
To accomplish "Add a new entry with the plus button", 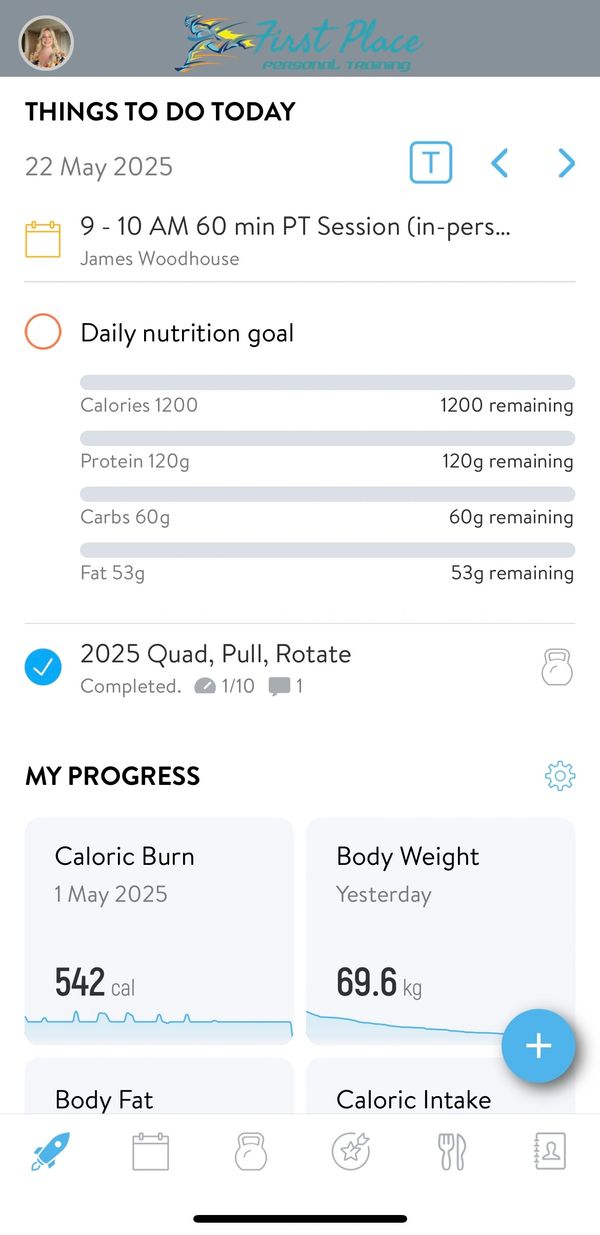I will [538, 1046].
